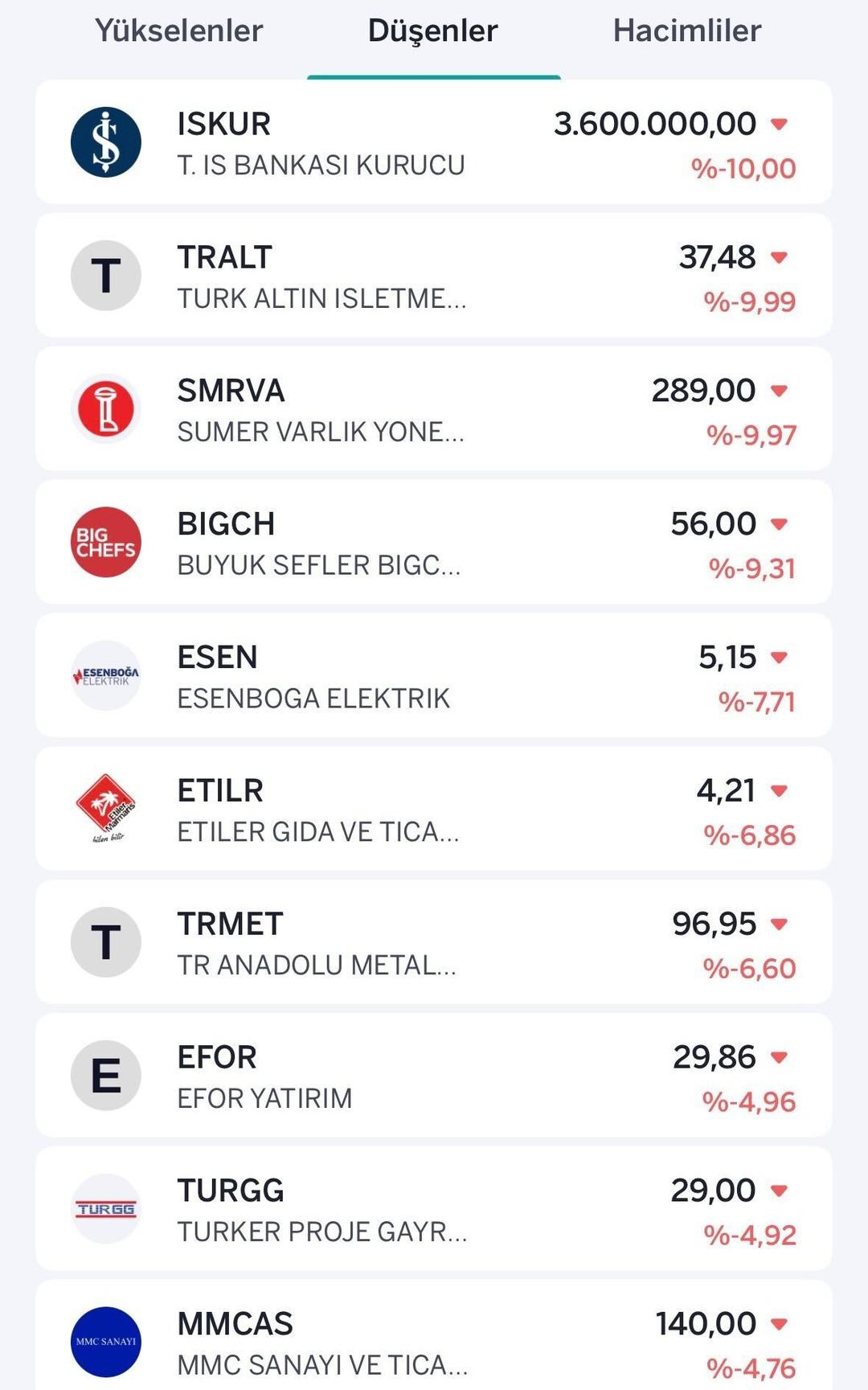868x1390 pixels.
Task: Click the red down arrow beside 3.600.000,00
Action: [779, 125]
